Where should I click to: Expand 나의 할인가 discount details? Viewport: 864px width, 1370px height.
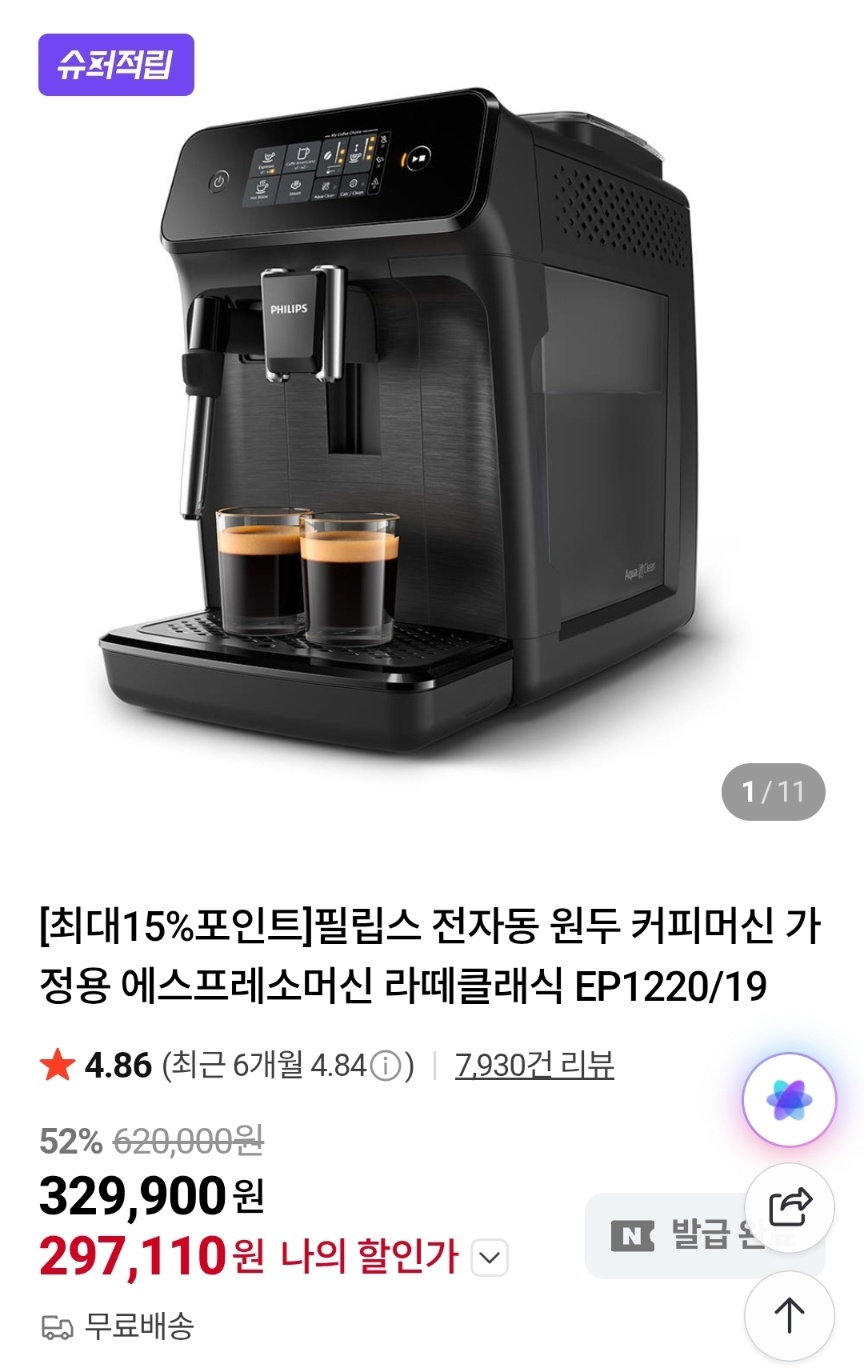click(x=489, y=1257)
